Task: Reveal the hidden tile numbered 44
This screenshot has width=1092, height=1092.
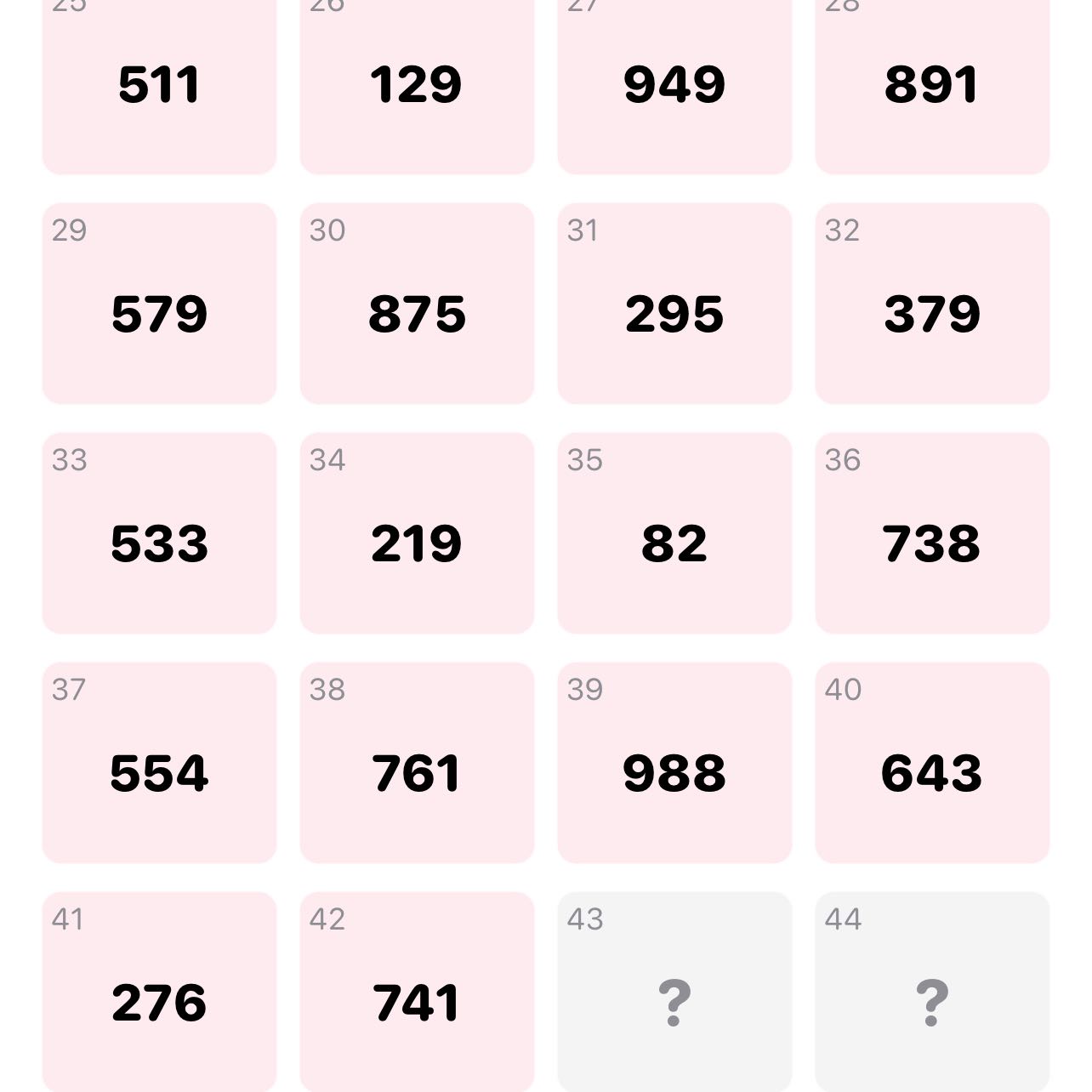Action: click(x=932, y=992)
